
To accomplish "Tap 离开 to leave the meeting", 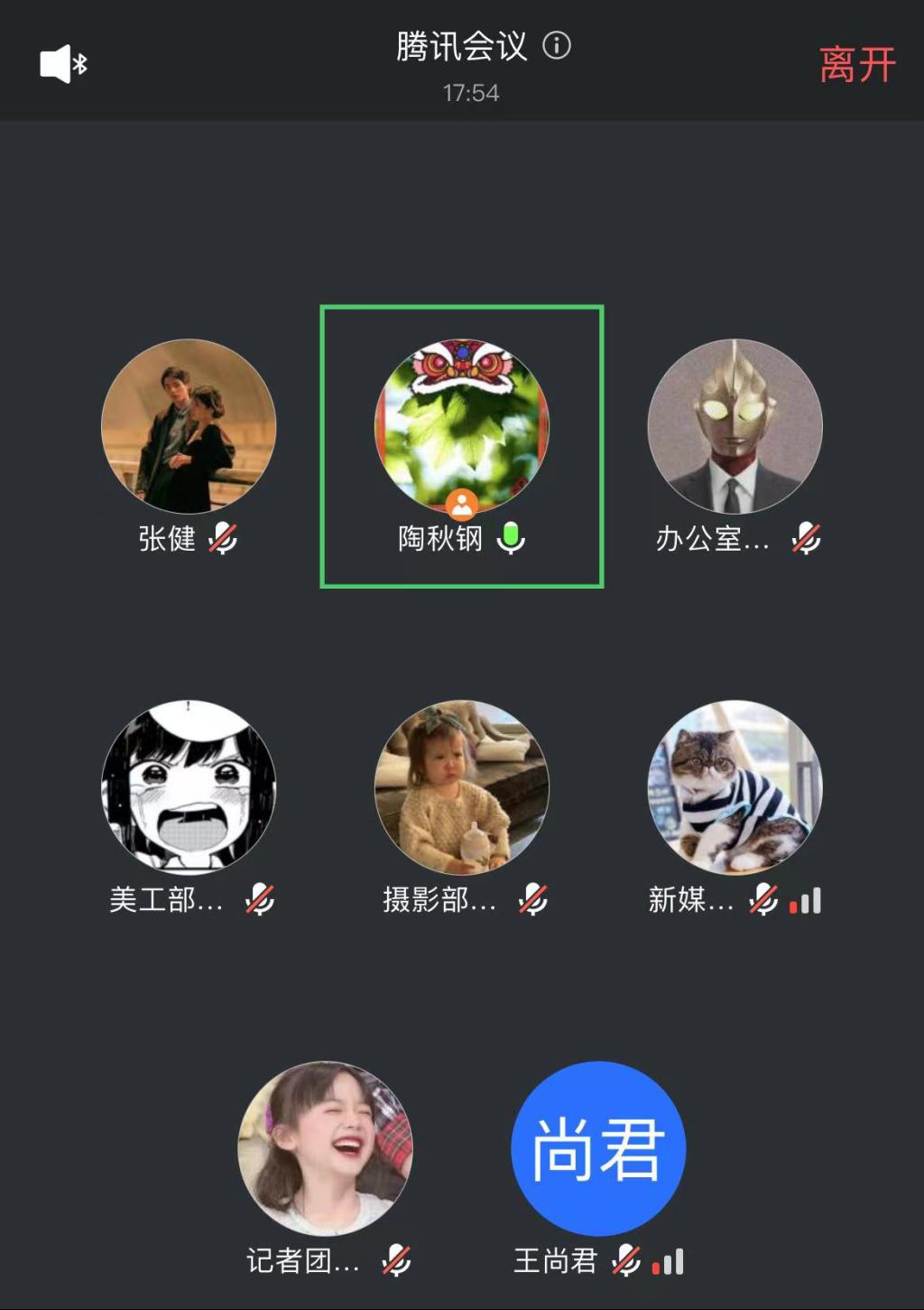I will tap(856, 65).
